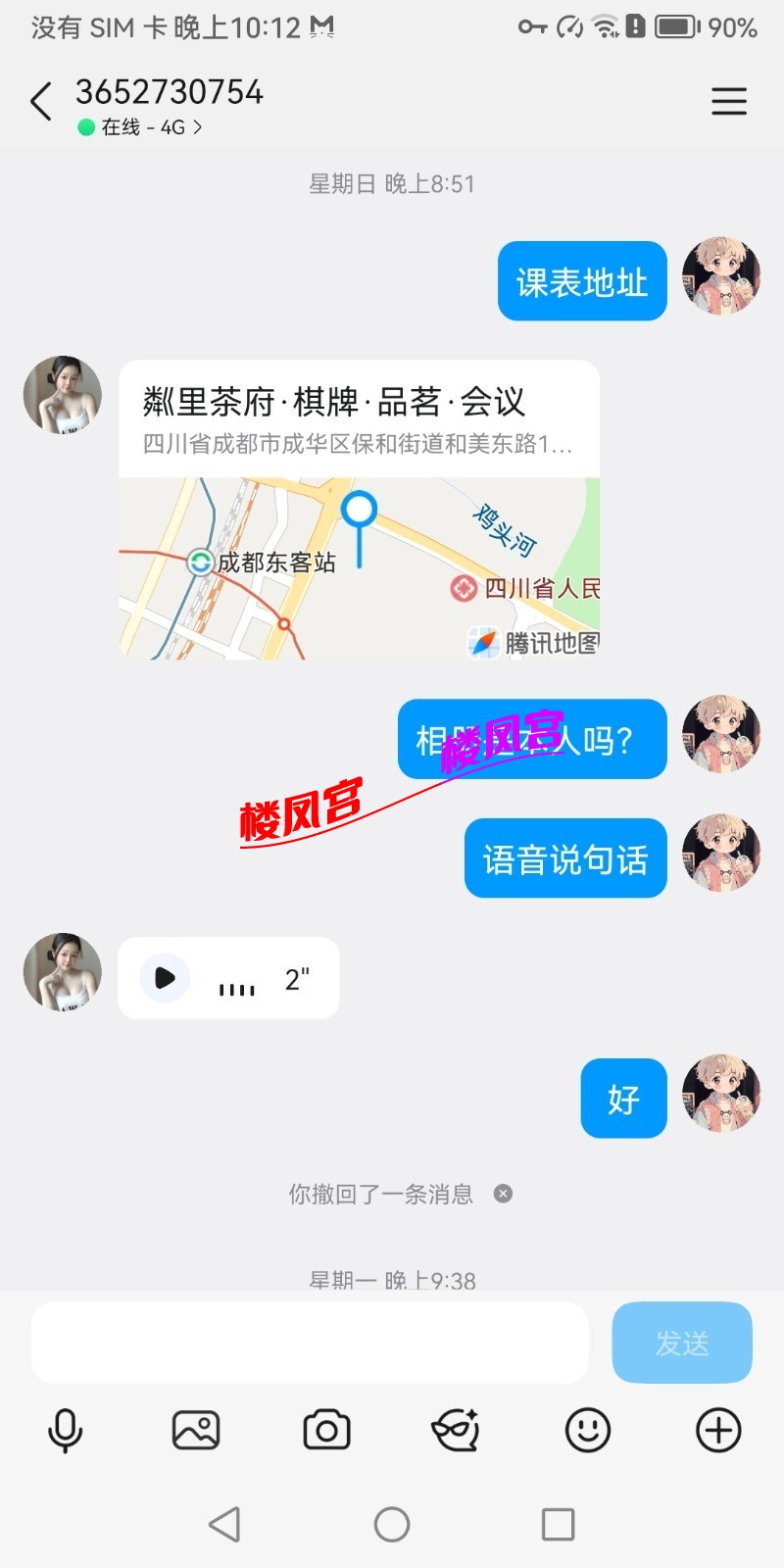This screenshot has height=1568, width=784.
Task: Go back from the chat
Action: (41, 102)
